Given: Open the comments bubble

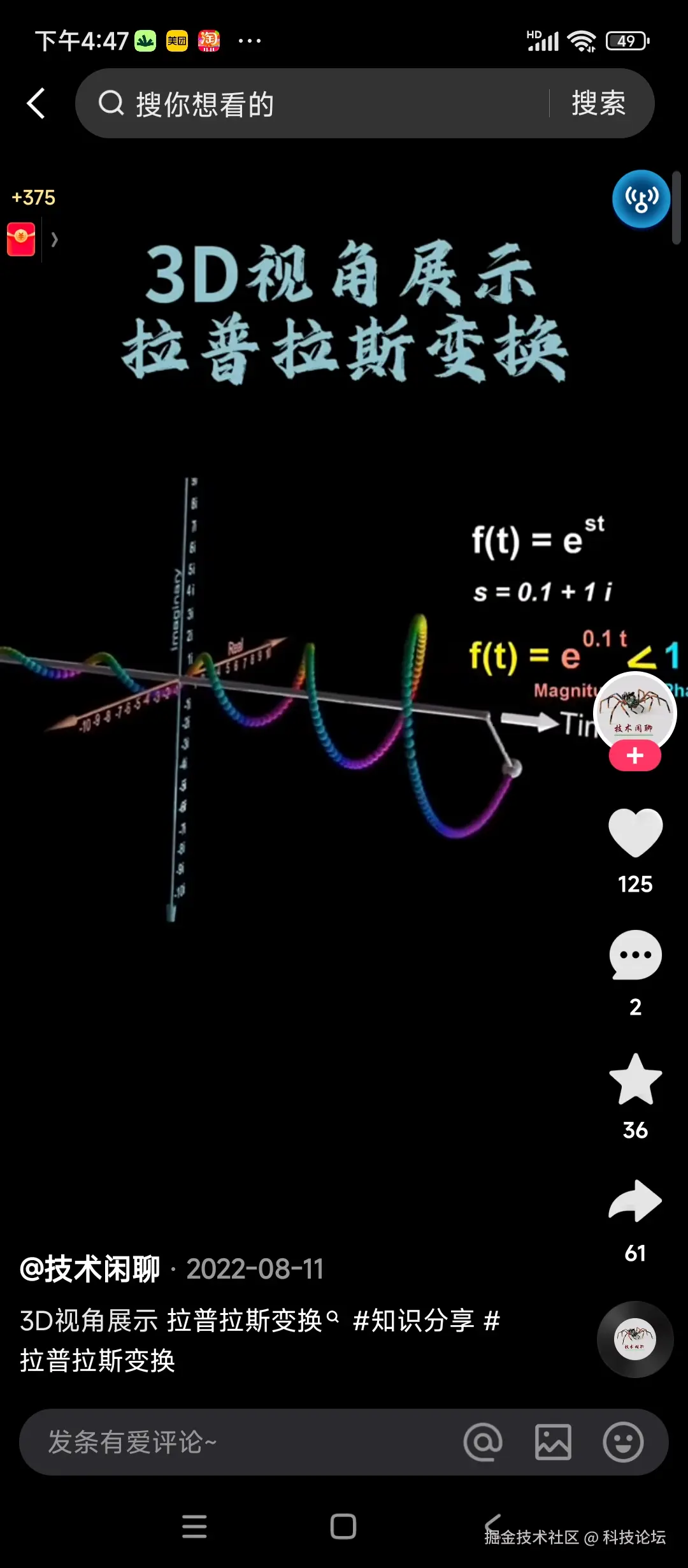Looking at the screenshot, I should [635, 955].
